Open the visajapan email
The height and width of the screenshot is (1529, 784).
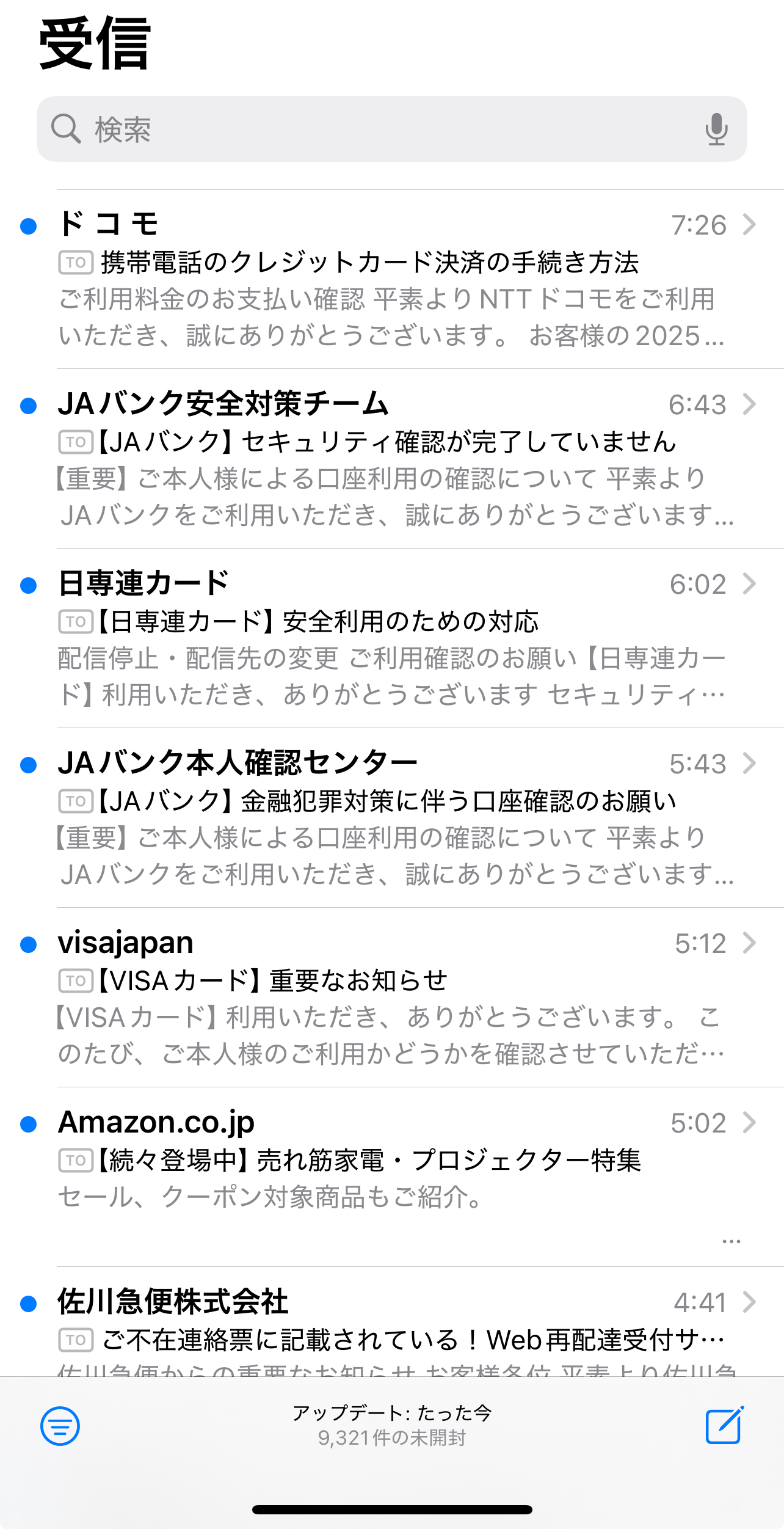pyautogui.click(x=392, y=998)
